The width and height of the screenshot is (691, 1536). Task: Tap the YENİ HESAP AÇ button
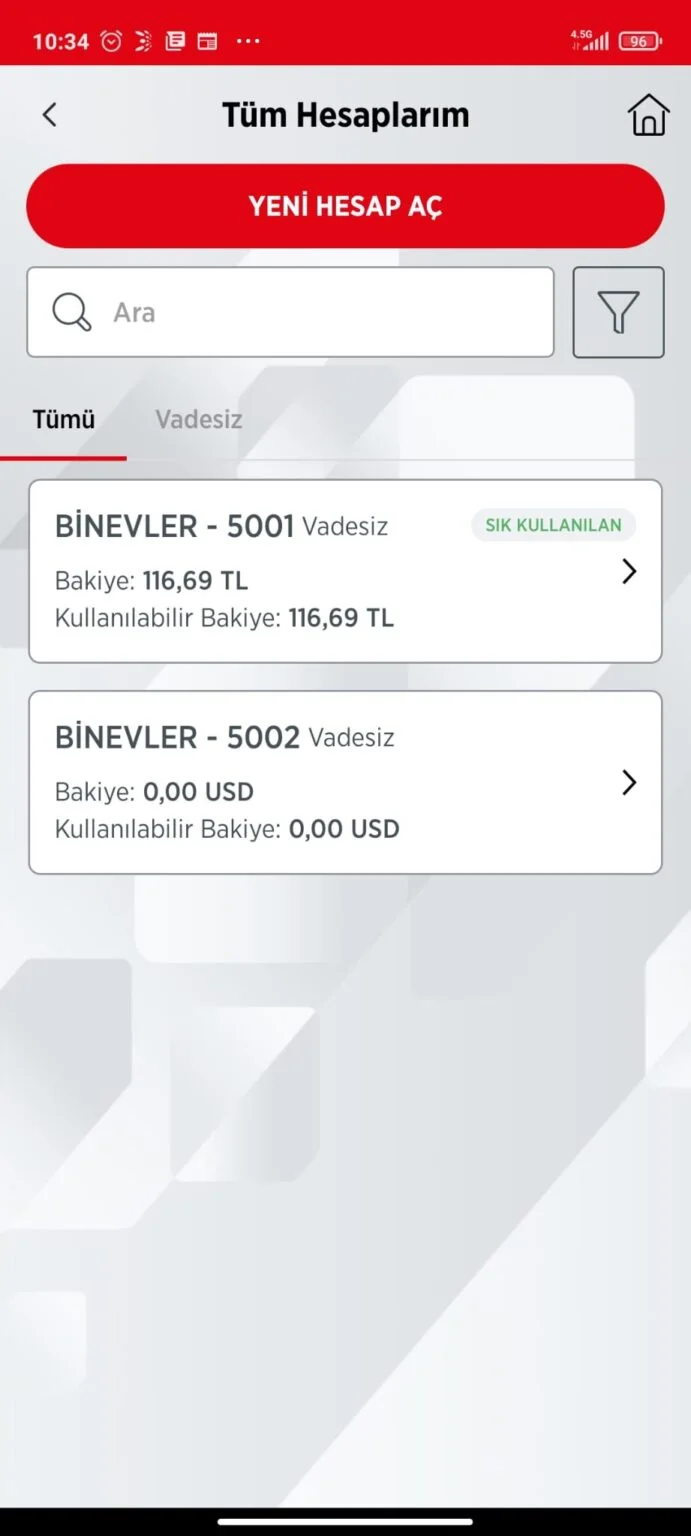[x=345, y=206]
